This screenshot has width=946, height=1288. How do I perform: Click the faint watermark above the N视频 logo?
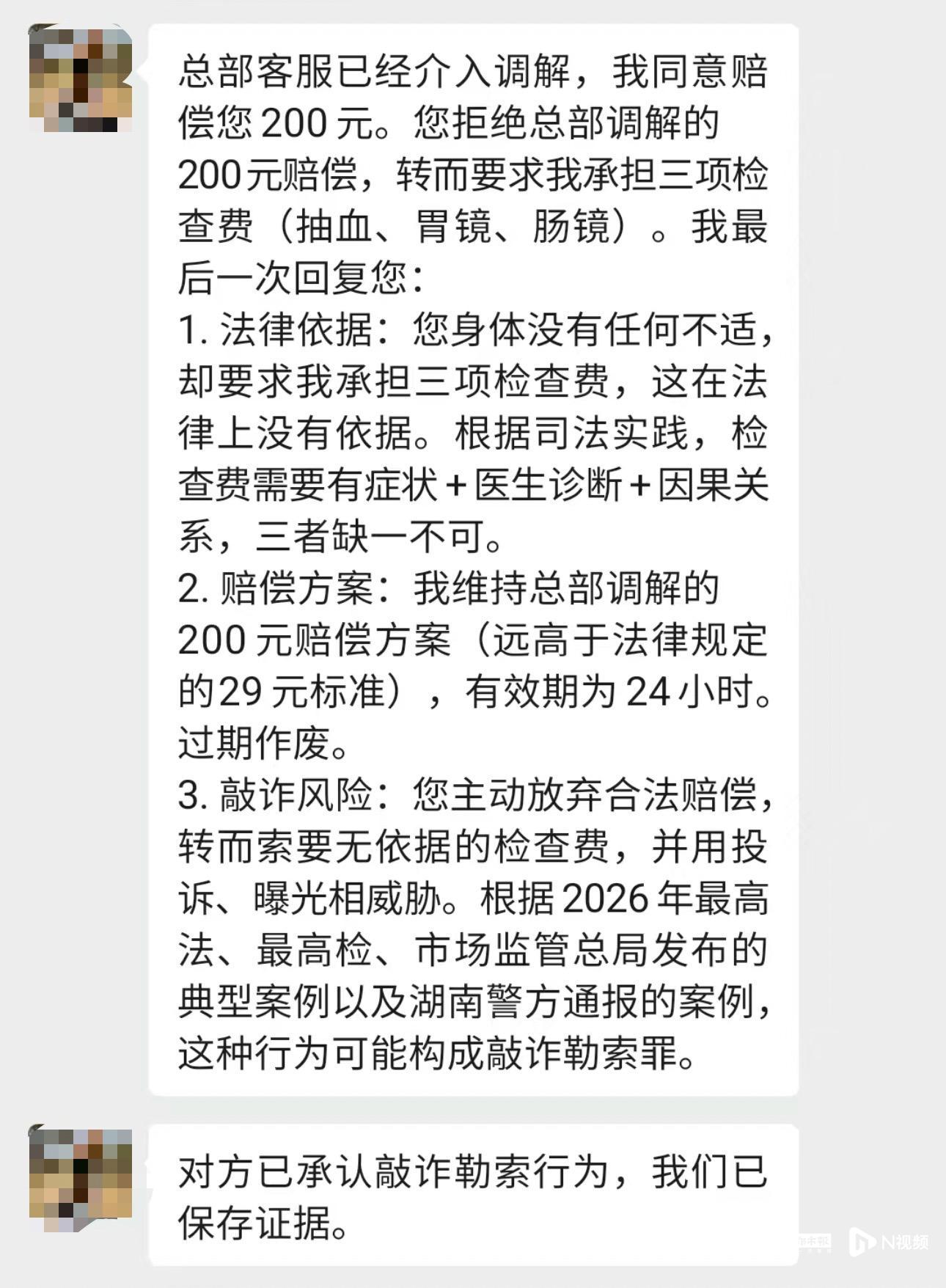[815, 1242]
